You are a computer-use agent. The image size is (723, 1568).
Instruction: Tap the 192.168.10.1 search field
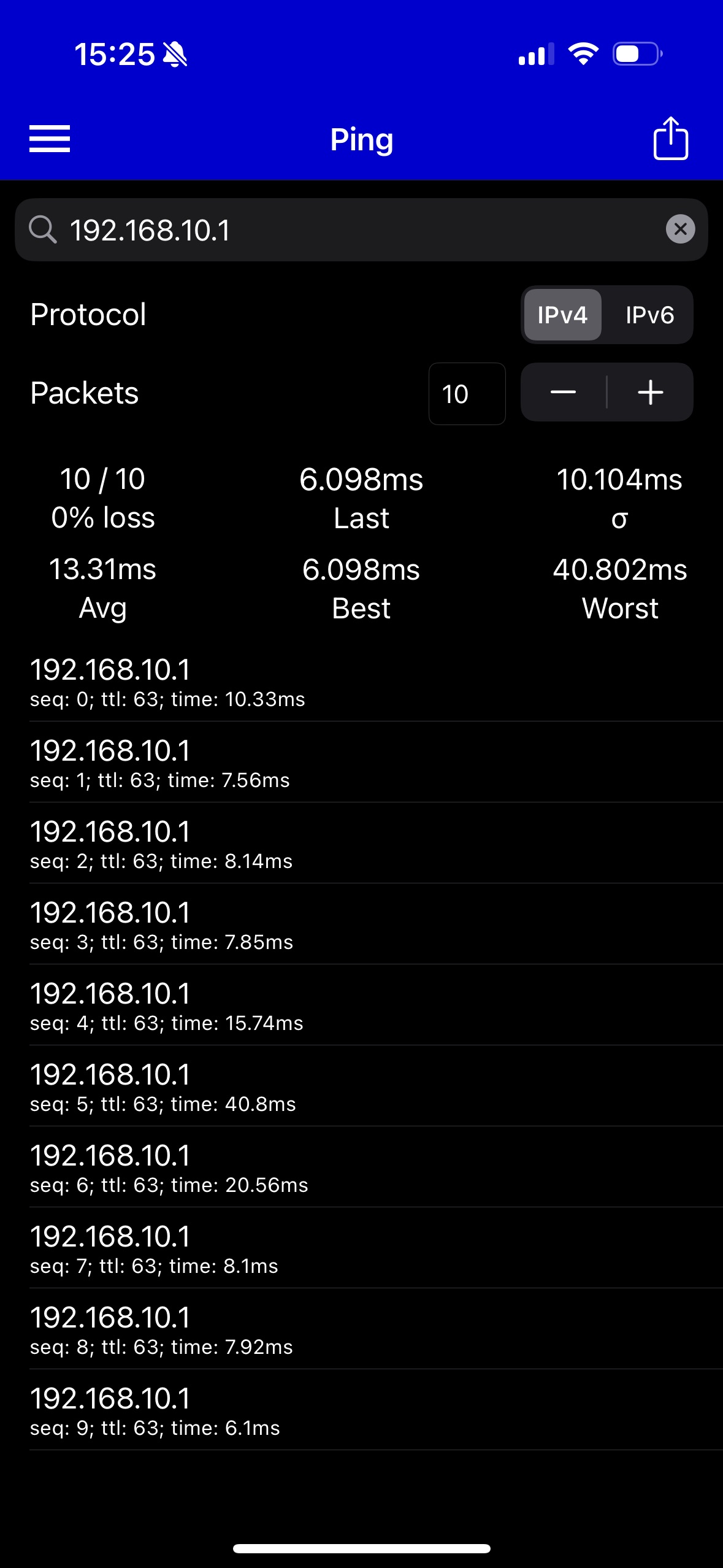point(361,229)
